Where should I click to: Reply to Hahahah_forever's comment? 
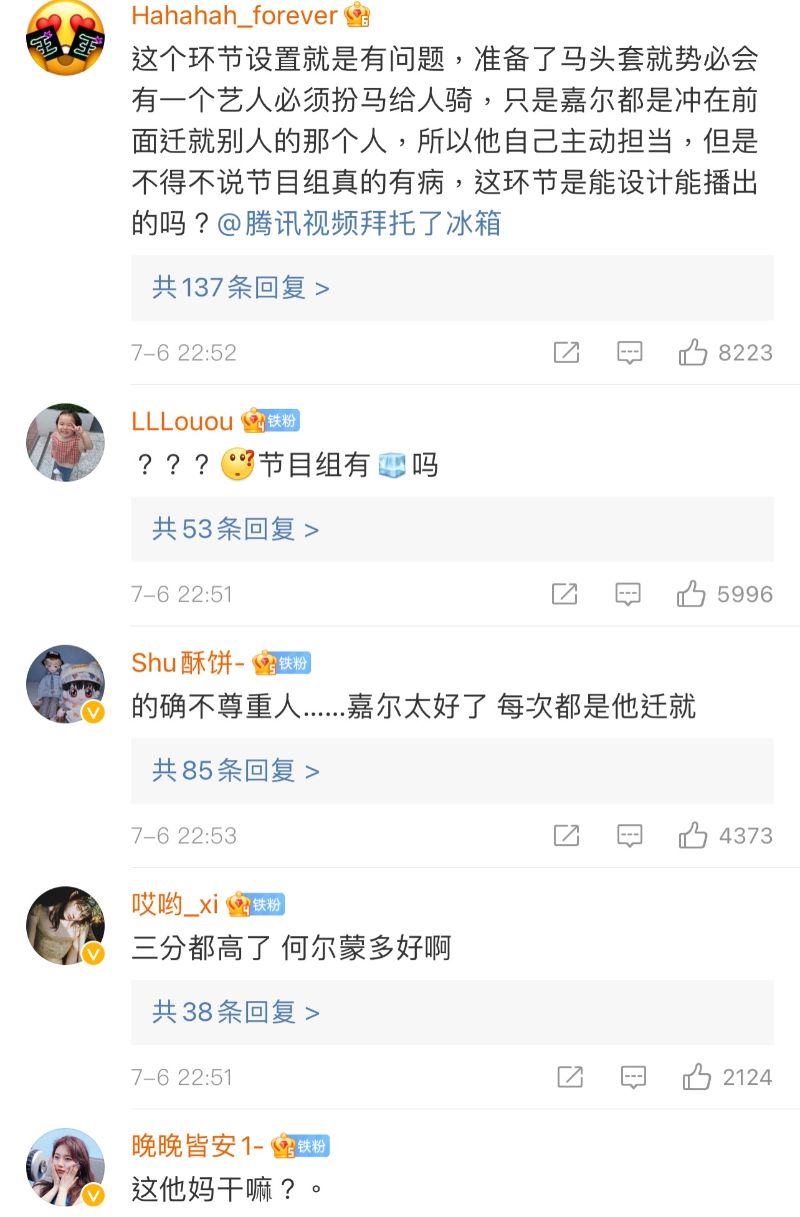click(629, 352)
